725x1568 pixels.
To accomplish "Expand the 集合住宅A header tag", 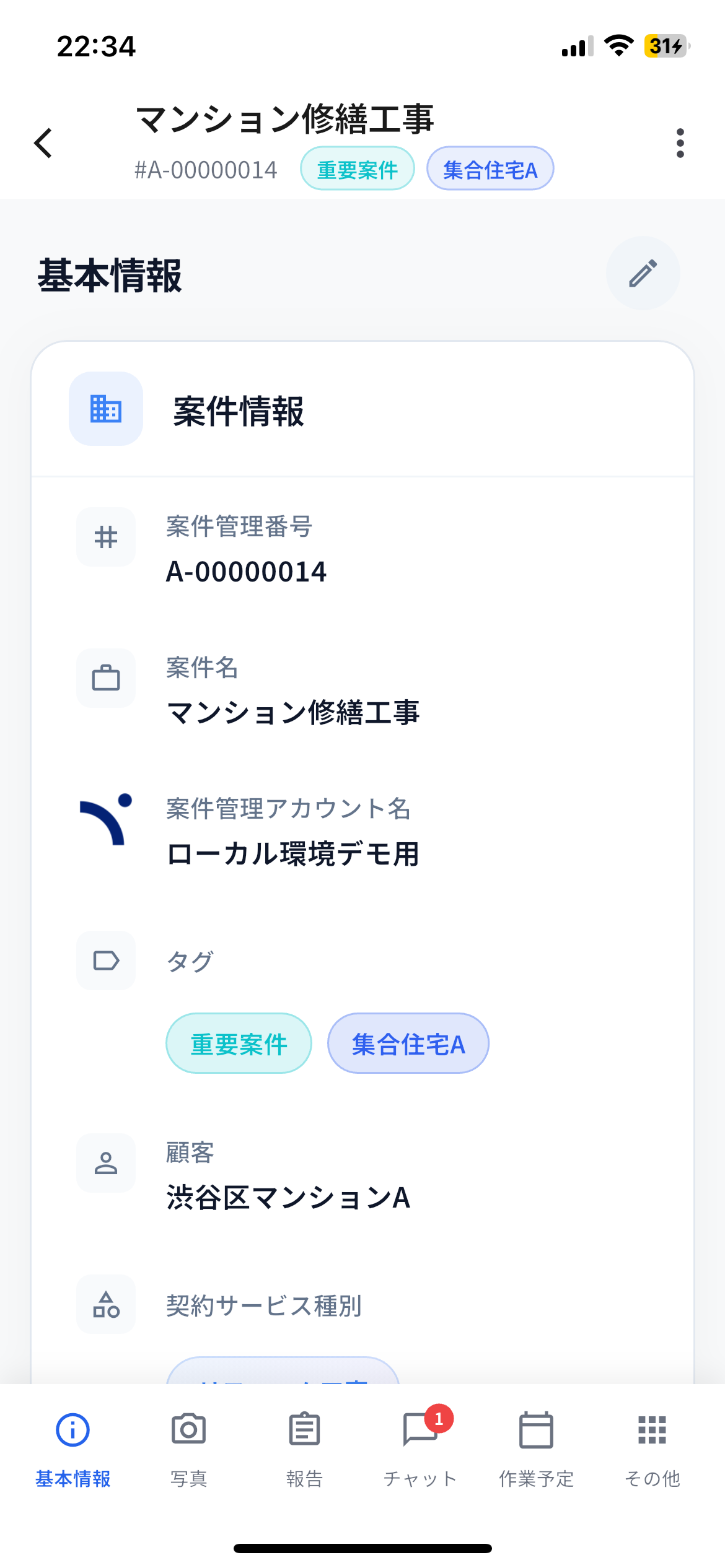I will tap(490, 168).
